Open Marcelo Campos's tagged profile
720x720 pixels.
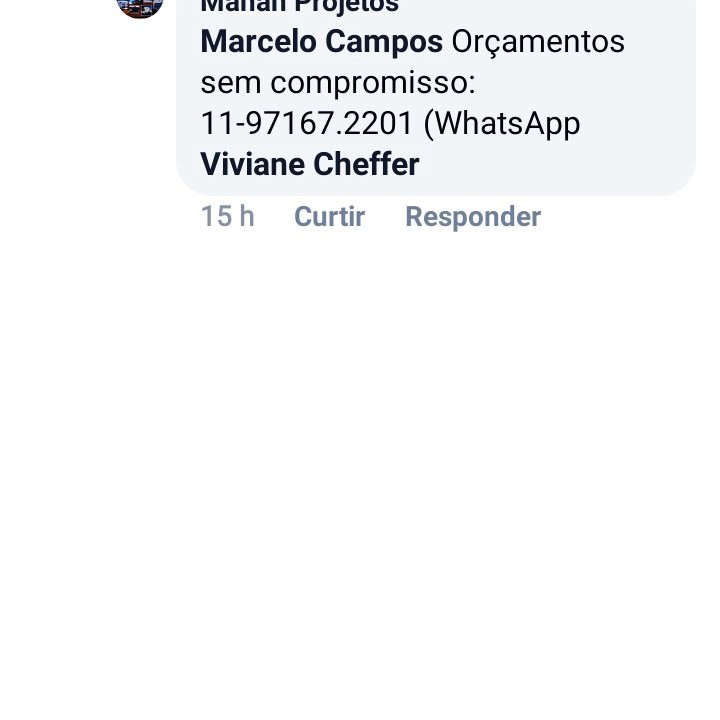(x=321, y=42)
